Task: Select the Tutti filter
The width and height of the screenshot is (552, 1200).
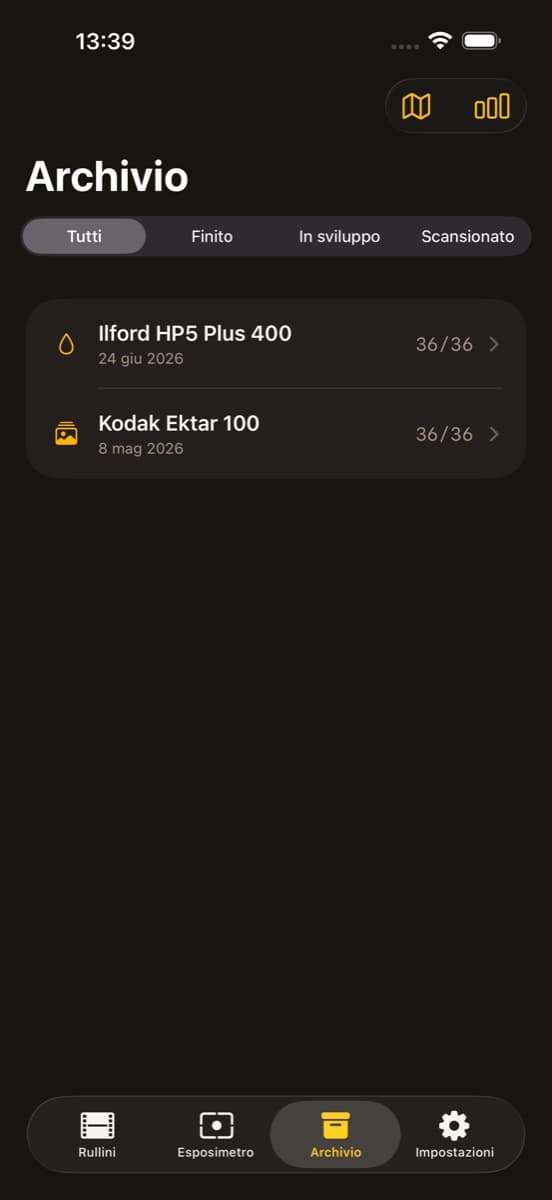Action: coord(84,237)
